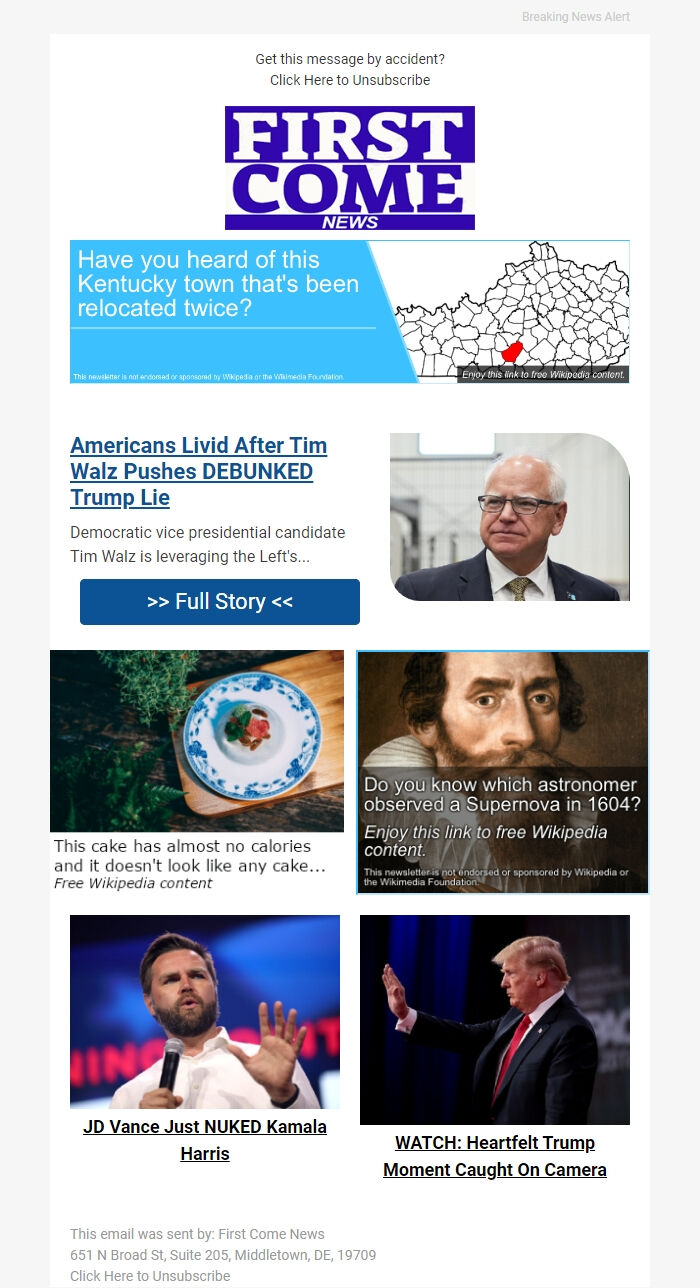Image resolution: width=700 pixels, height=1288 pixels.
Task: Tap the top Click Here to Unsubscribe link
Action: coord(350,80)
